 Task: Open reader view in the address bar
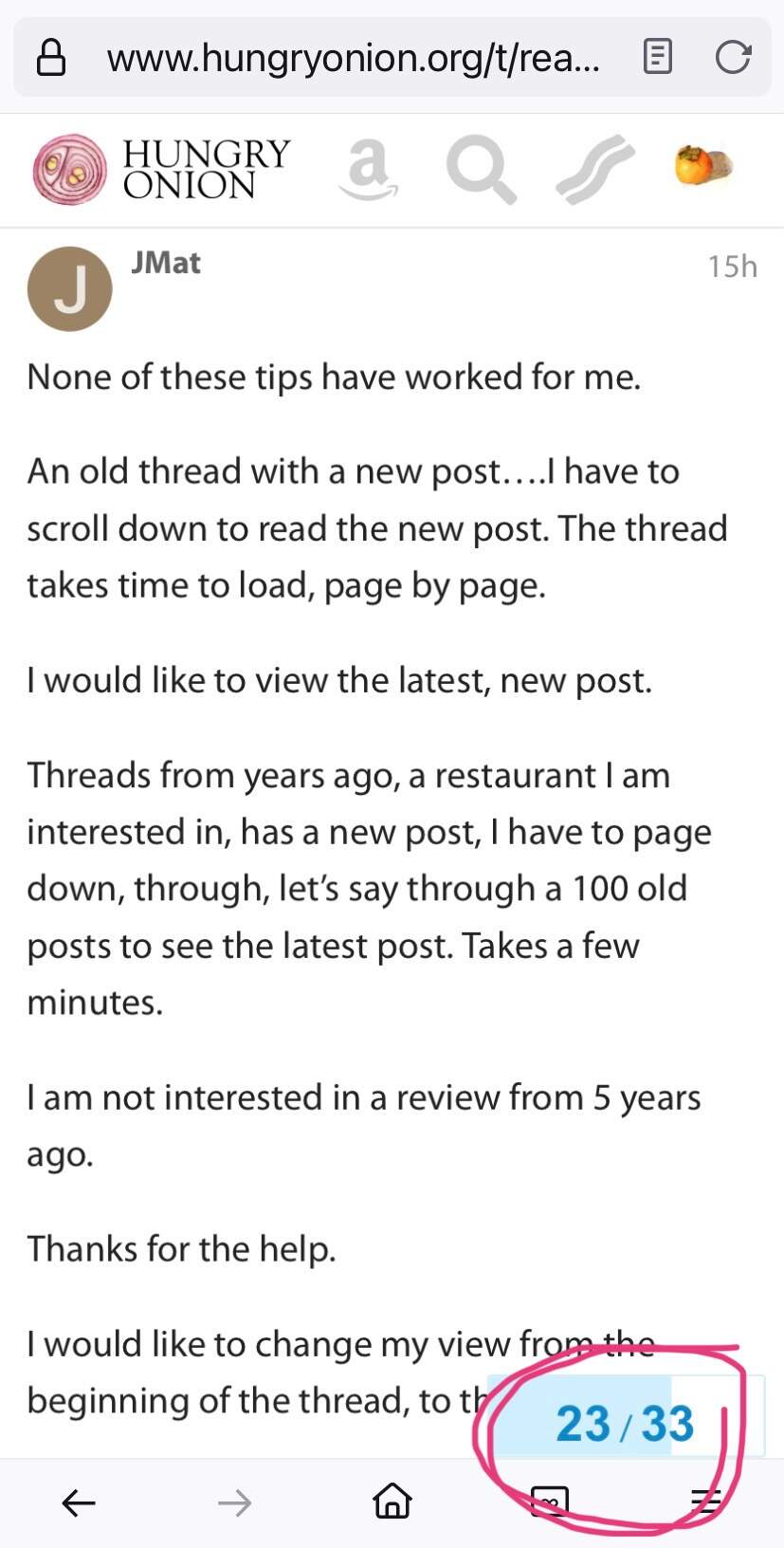[x=657, y=57]
